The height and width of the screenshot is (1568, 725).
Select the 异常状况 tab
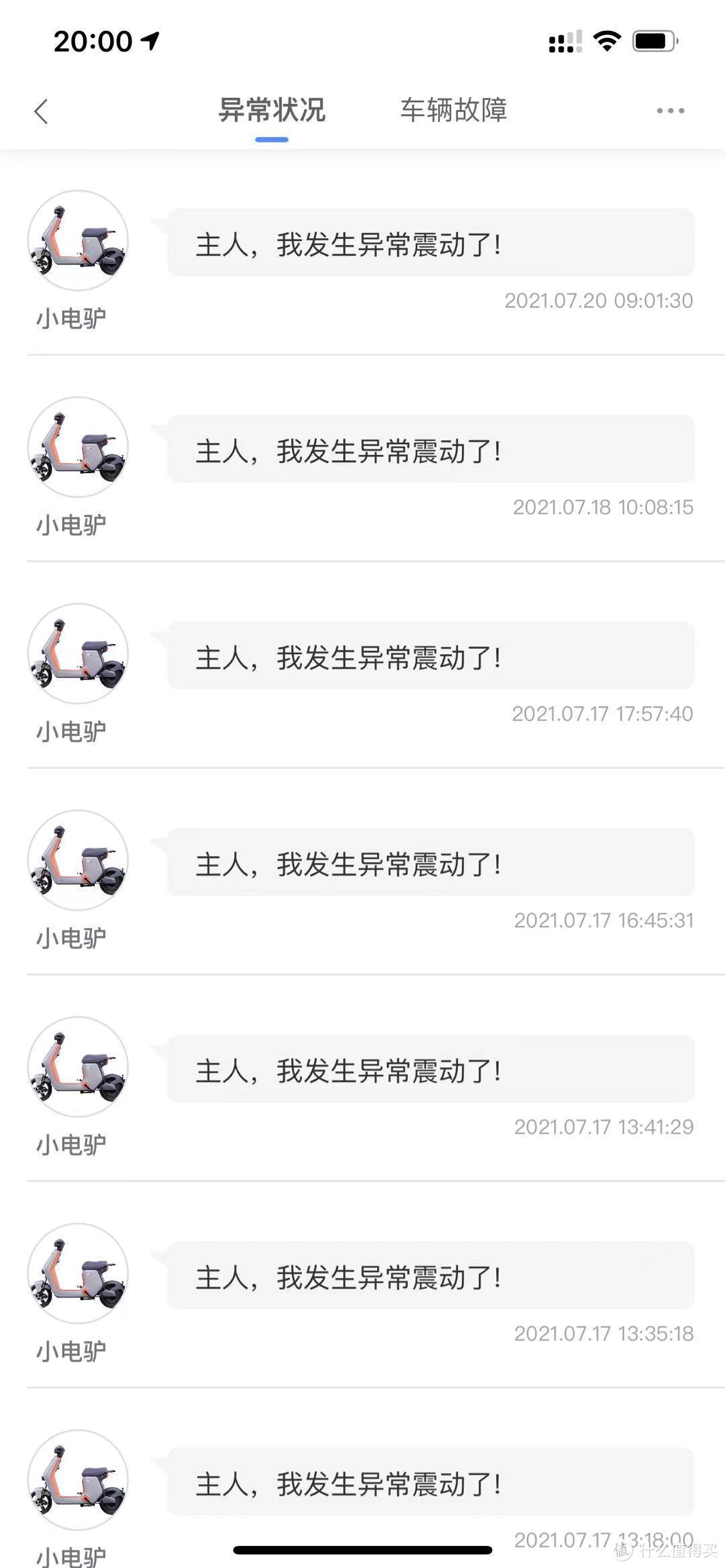click(x=272, y=110)
